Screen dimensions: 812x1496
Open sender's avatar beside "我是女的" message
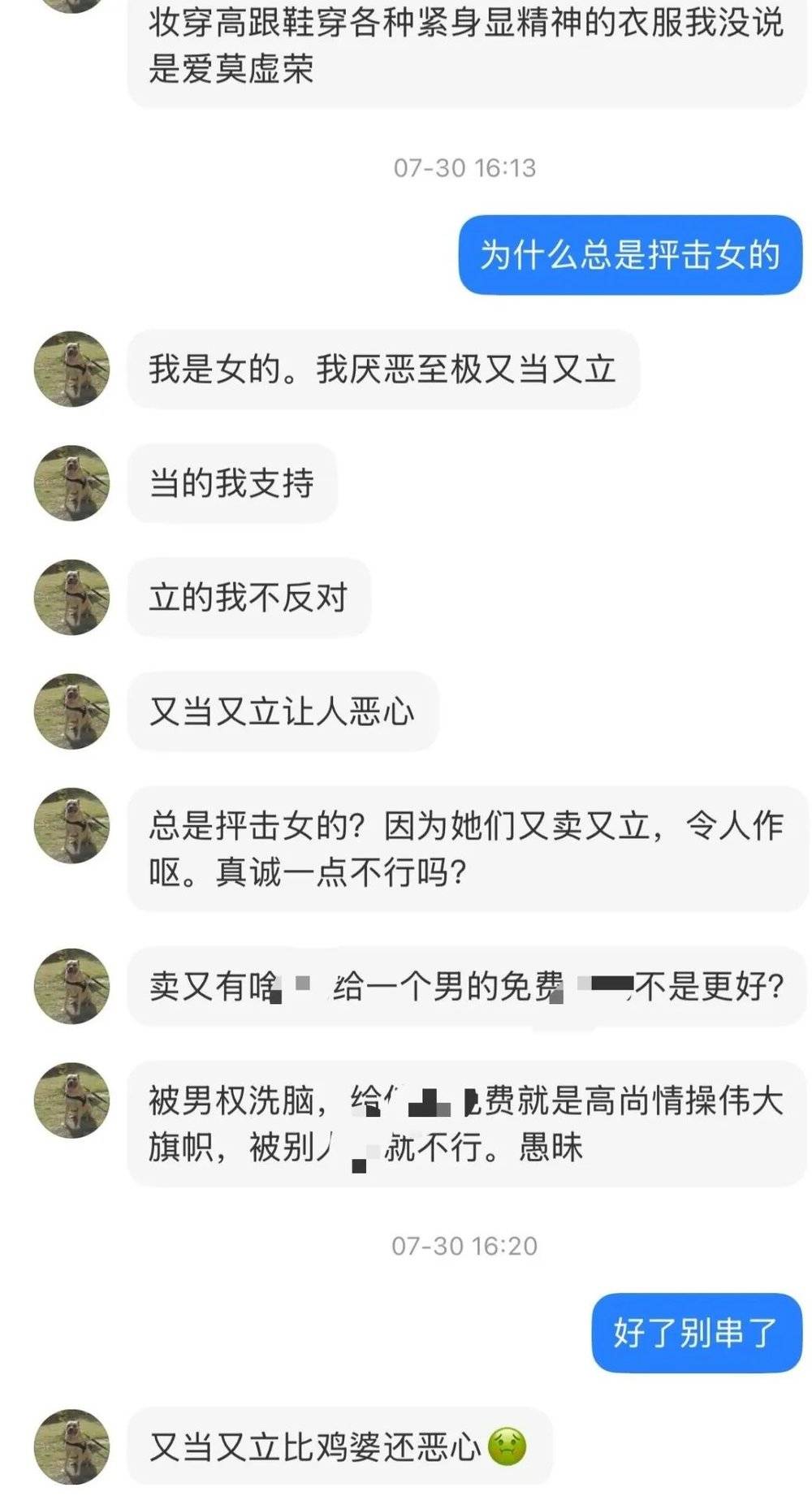tap(71, 369)
